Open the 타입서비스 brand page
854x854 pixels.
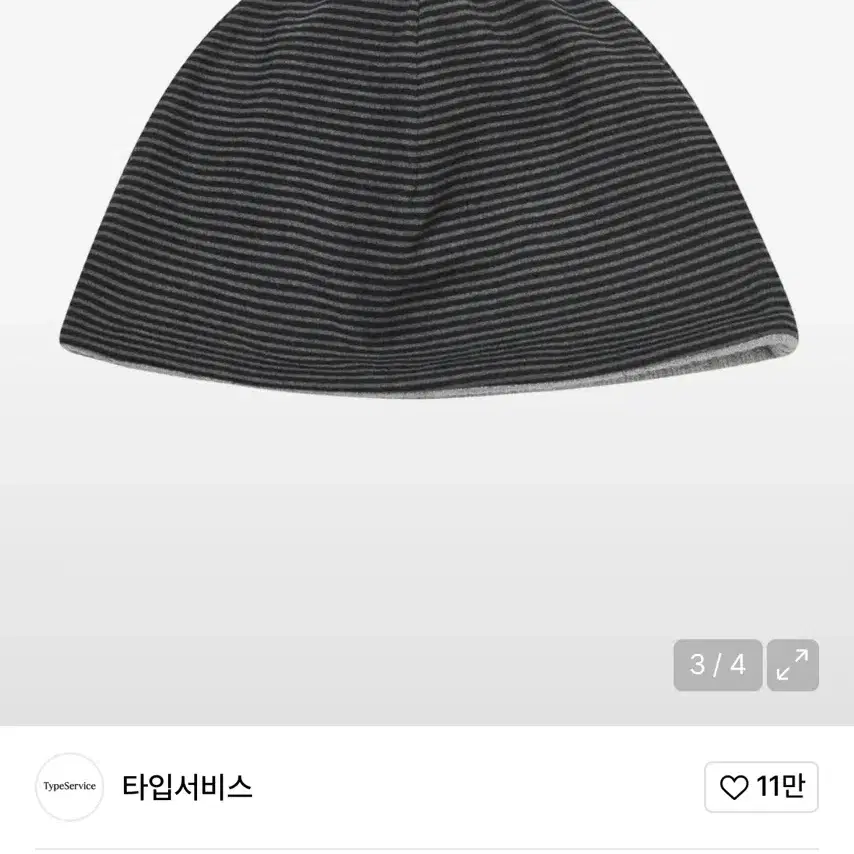187,787
